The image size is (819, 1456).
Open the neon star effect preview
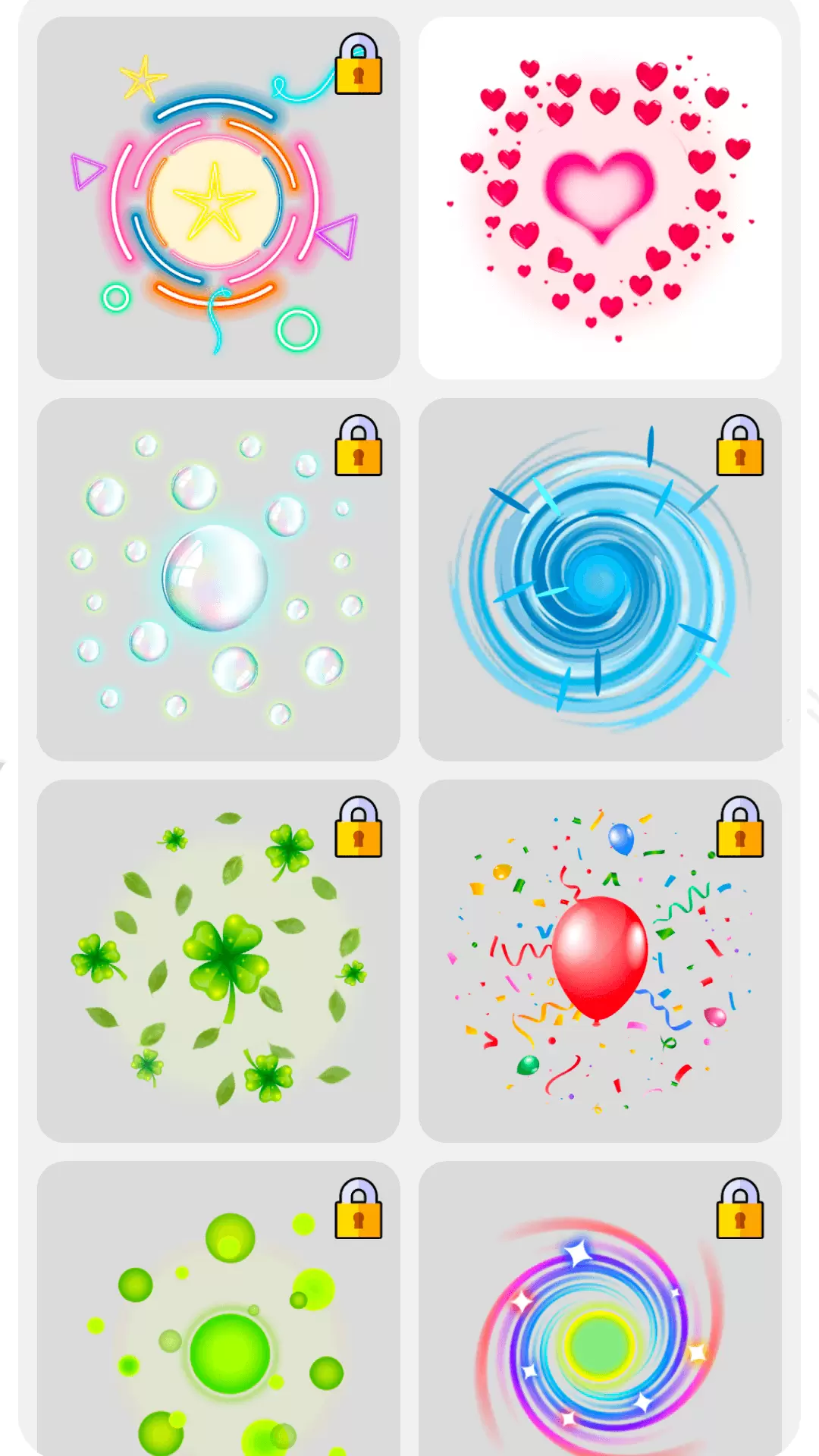tap(217, 199)
